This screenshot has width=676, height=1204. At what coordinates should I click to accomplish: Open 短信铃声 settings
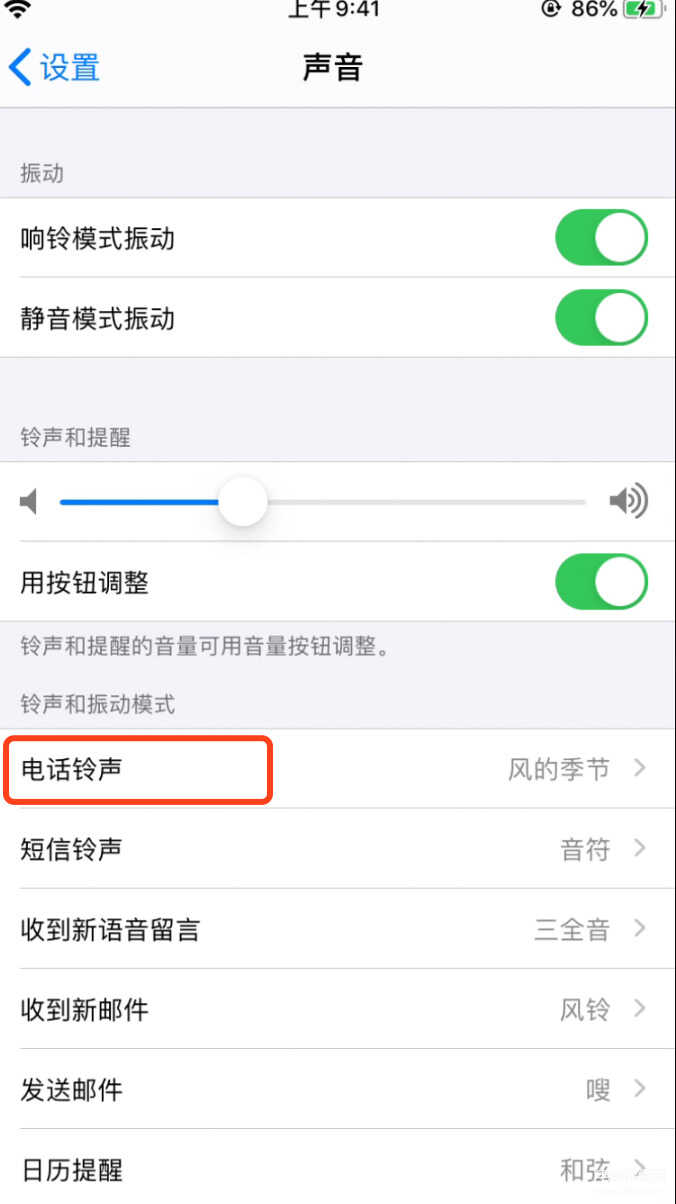pyautogui.click(x=338, y=849)
